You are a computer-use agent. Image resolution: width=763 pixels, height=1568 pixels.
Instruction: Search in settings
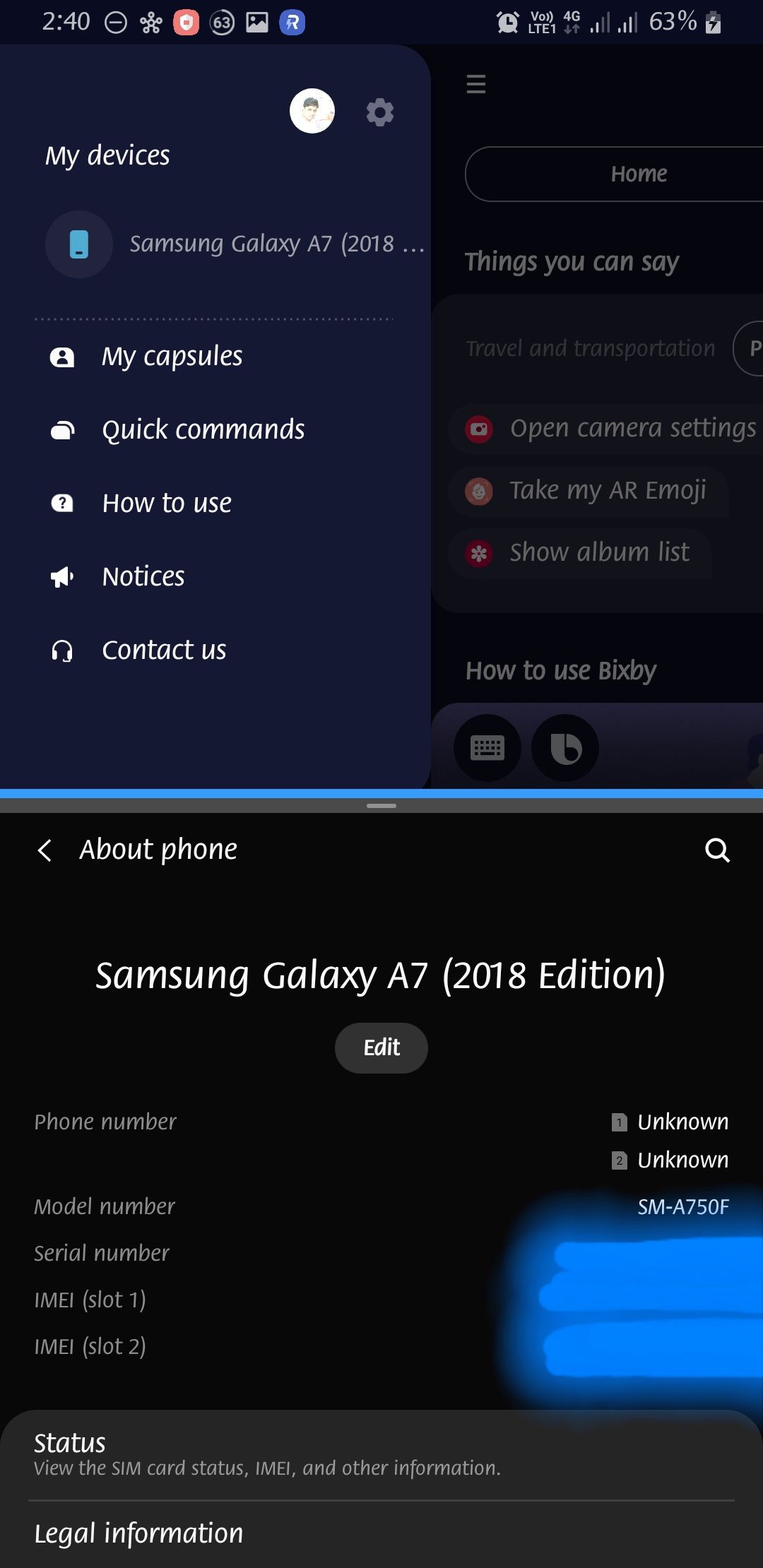click(x=717, y=850)
